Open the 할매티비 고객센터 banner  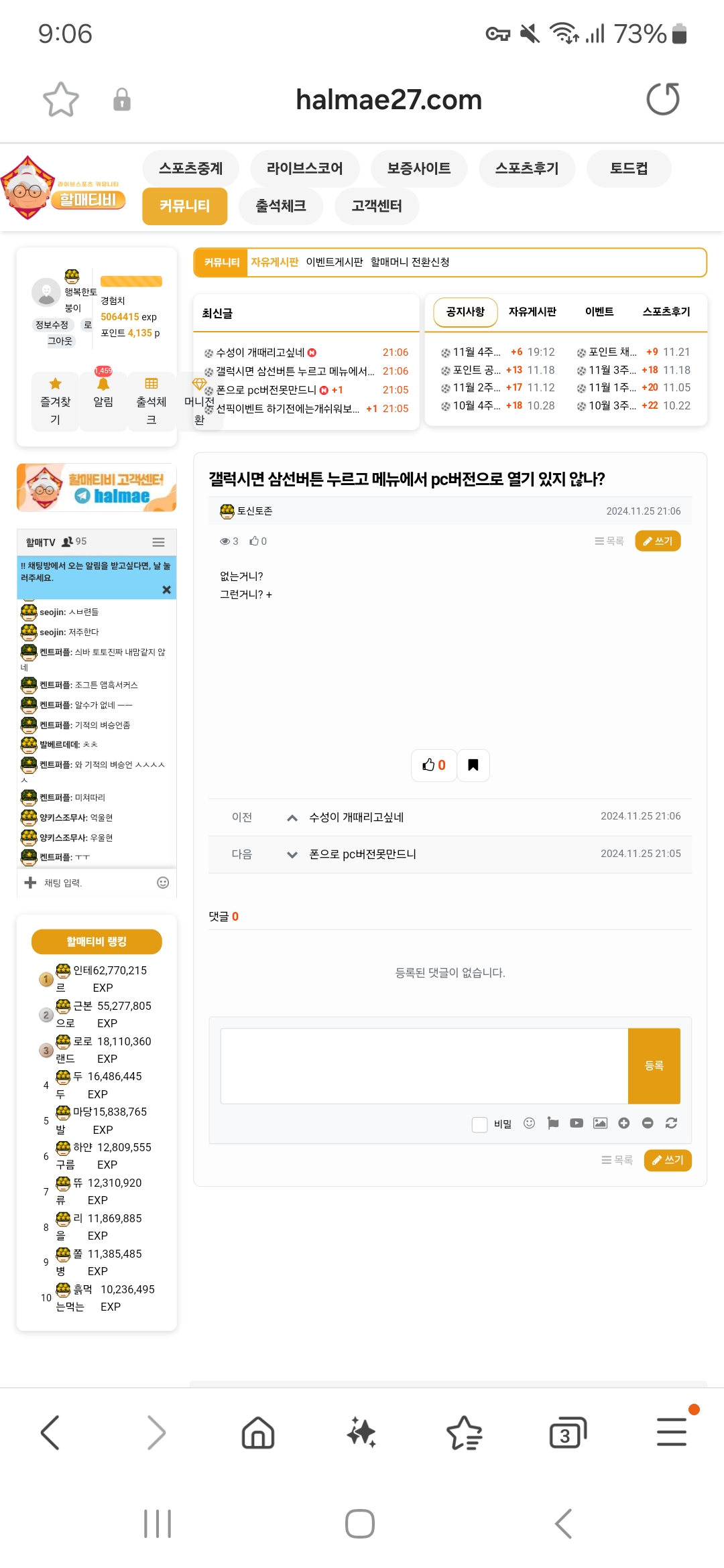coord(97,488)
